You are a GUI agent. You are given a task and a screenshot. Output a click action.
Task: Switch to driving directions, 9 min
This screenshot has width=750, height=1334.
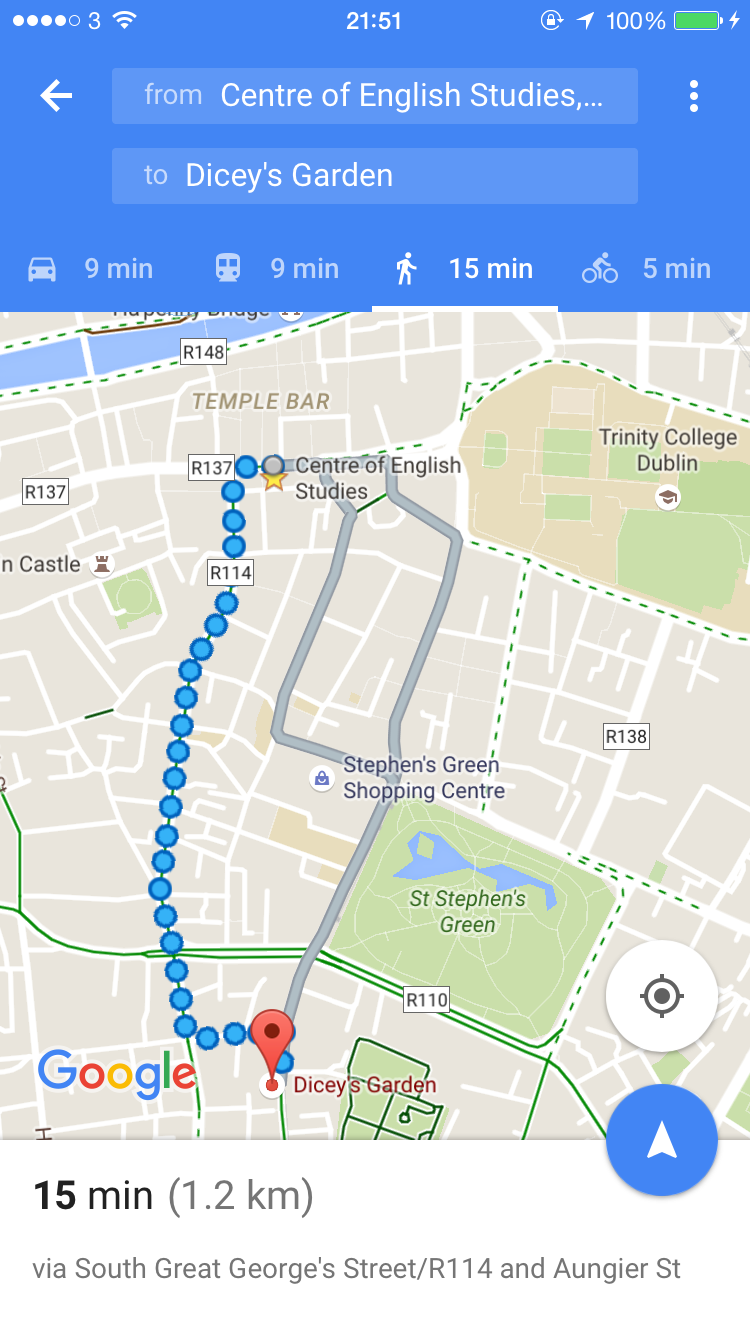click(x=92, y=268)
